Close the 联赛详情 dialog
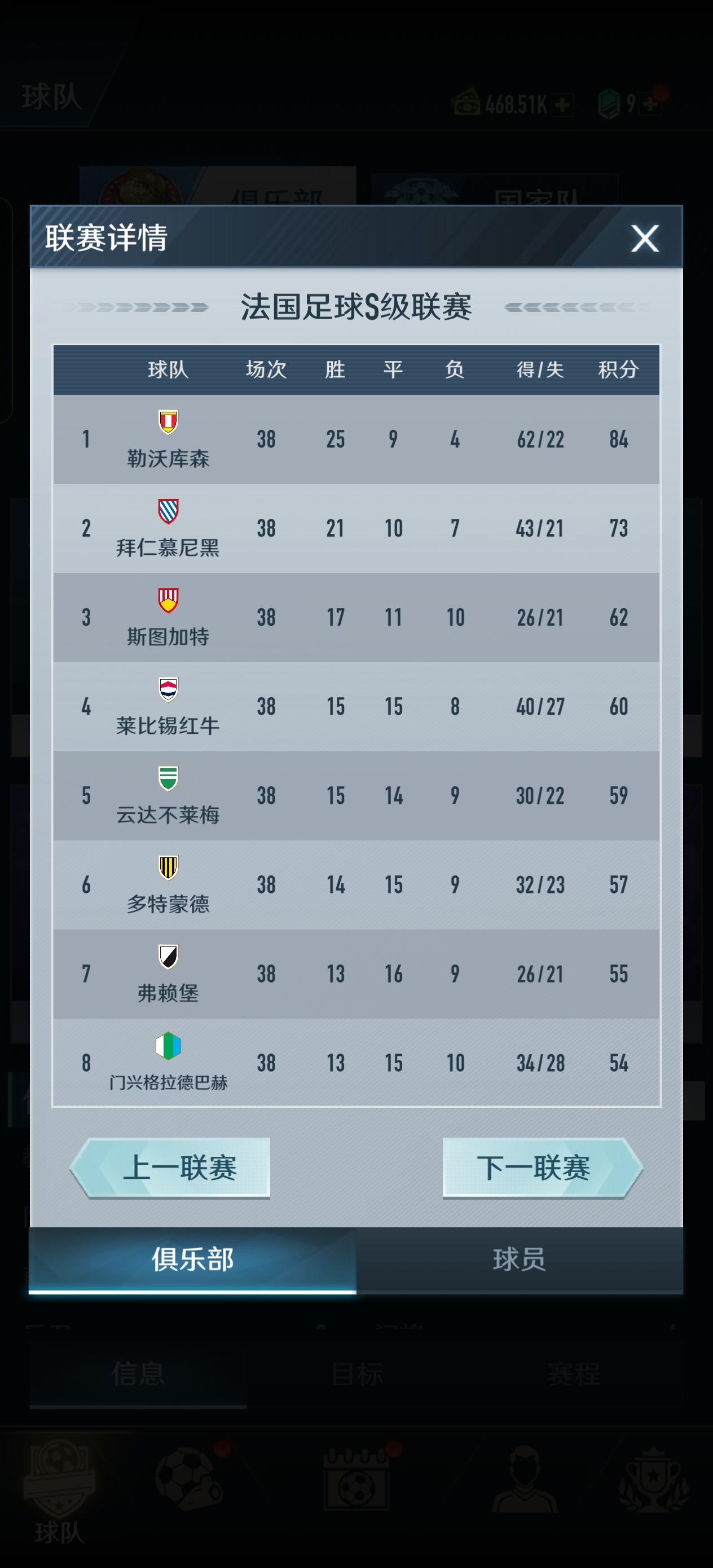 coord(645,238)
